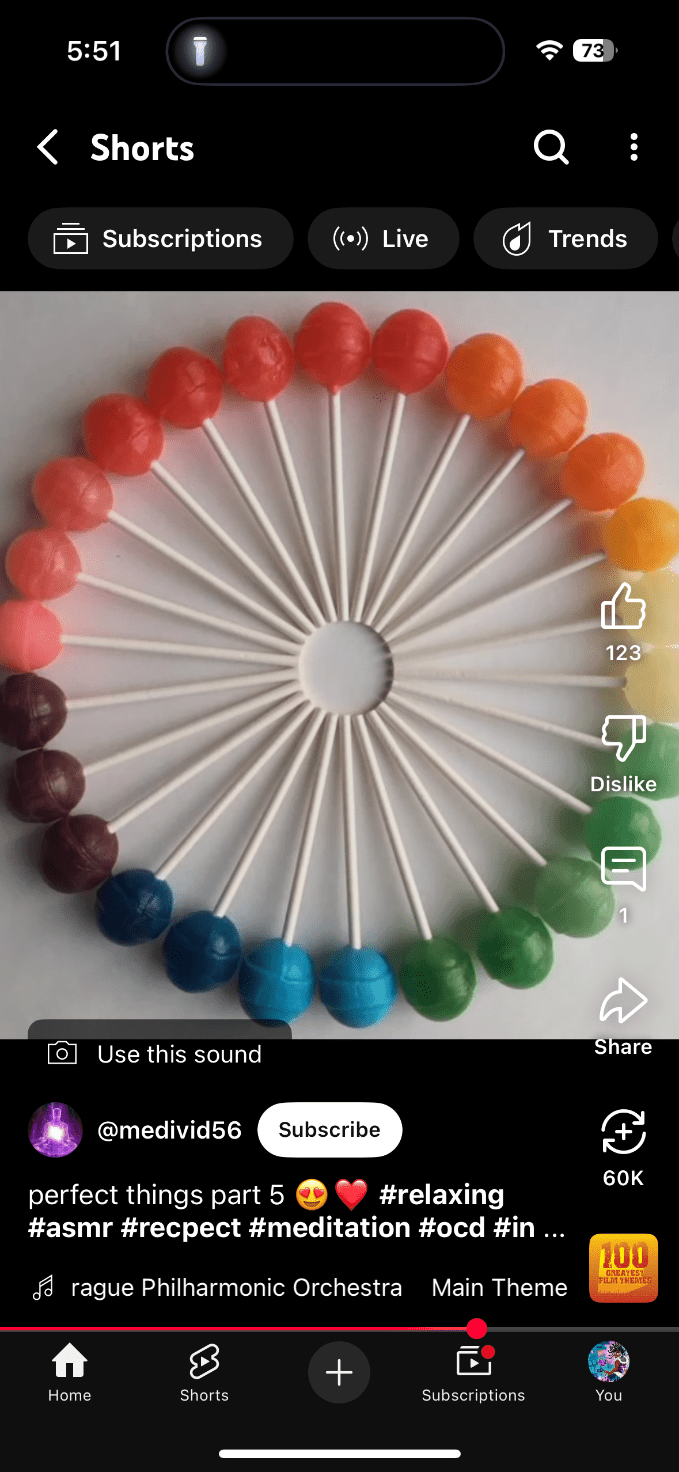Screen dimensions: 679x1472
Task: Open the search icon
Action: pos(551,148)
